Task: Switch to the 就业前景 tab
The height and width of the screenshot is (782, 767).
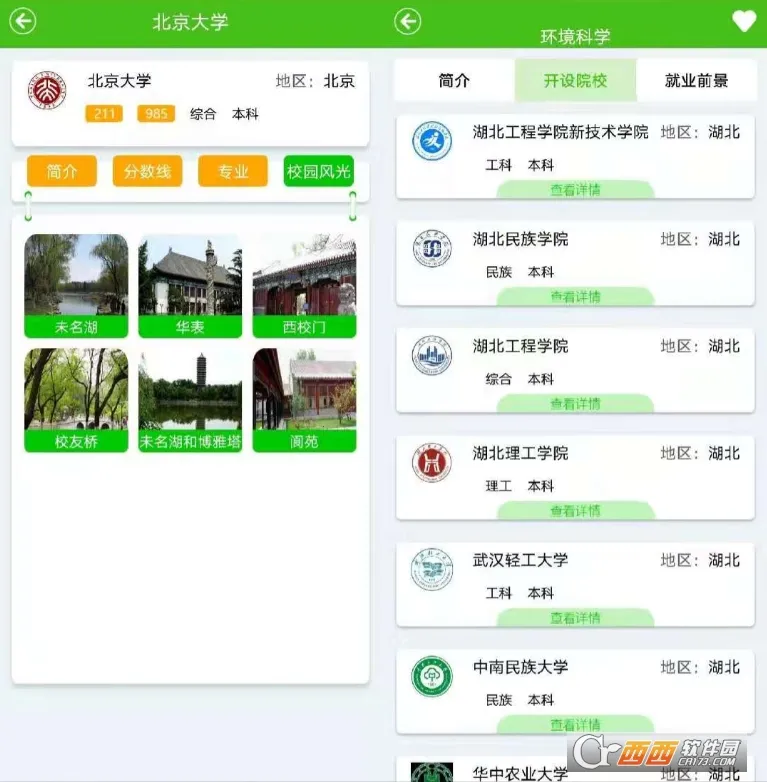Action: pyautogui.click(x=696, y=81)
